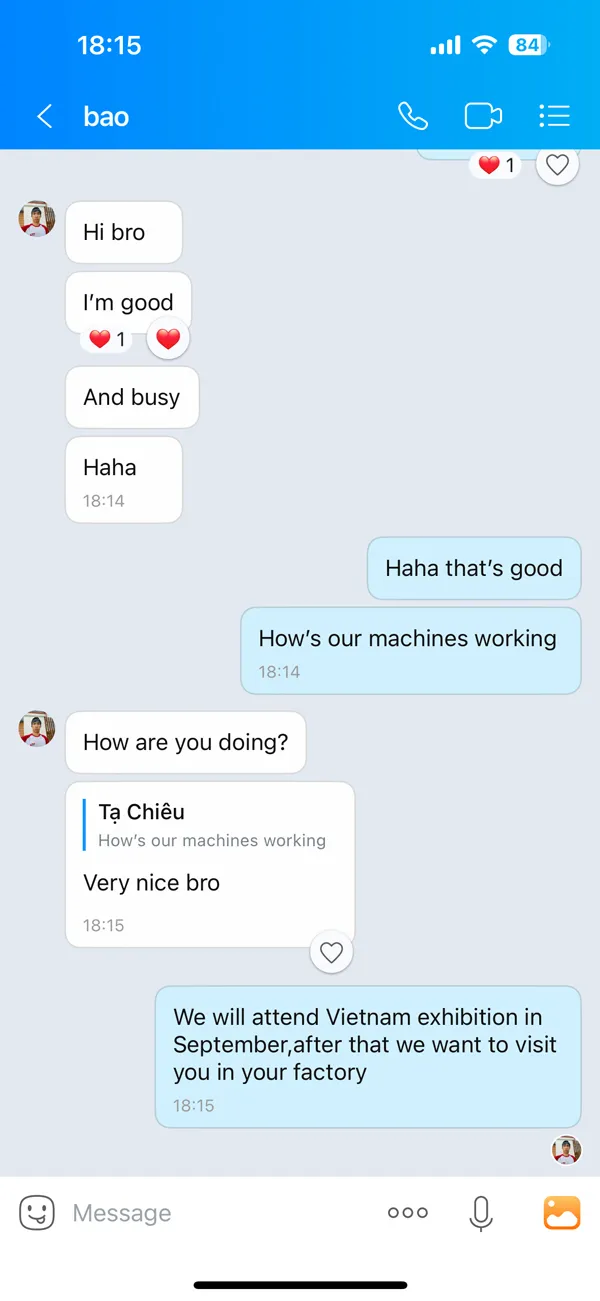
Task: Open more attachment options
Action: tap(407, 1213)
